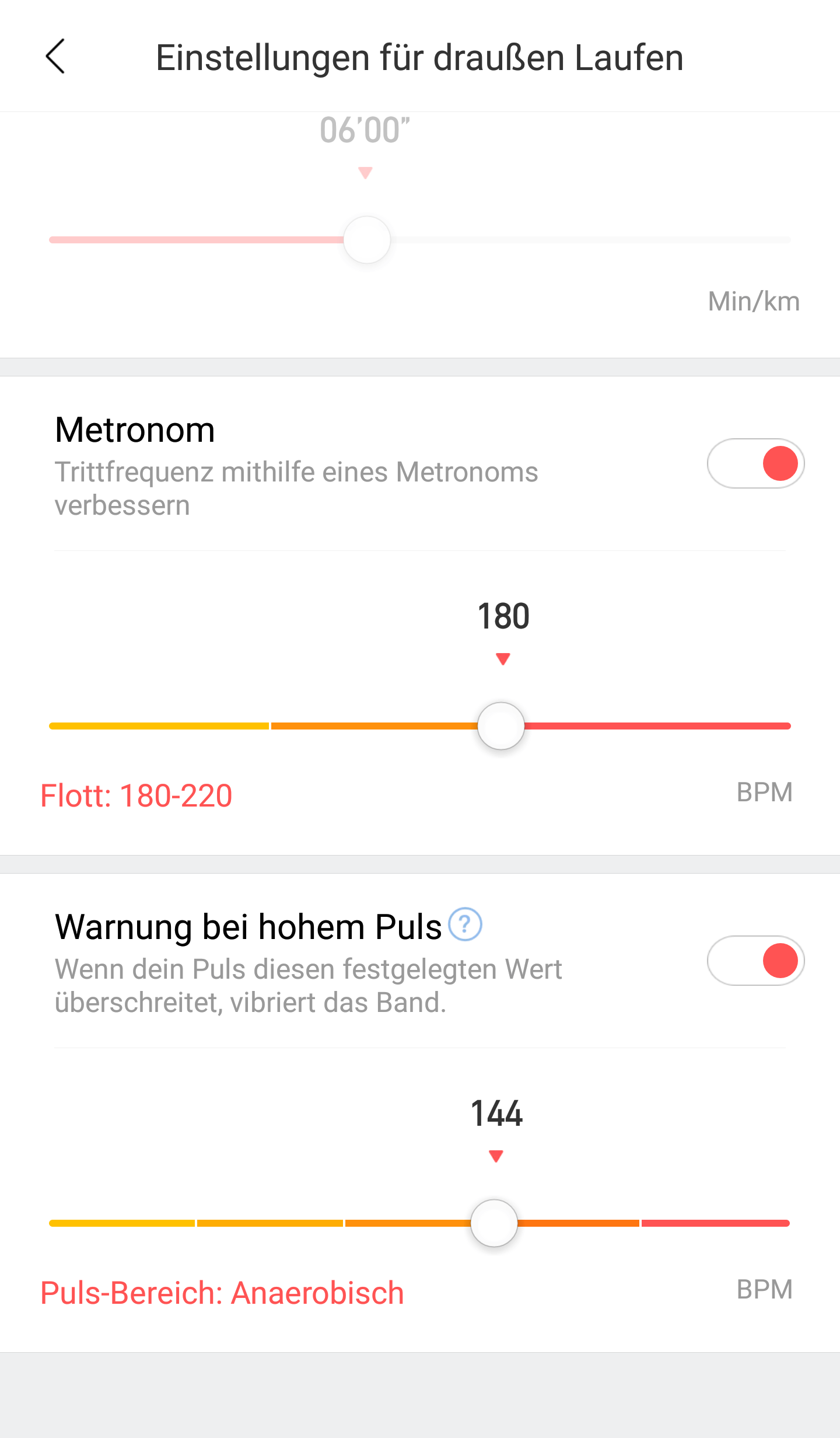Tap the Metronom BPM slider track
840x1438 pixels.
click(420, 726)
